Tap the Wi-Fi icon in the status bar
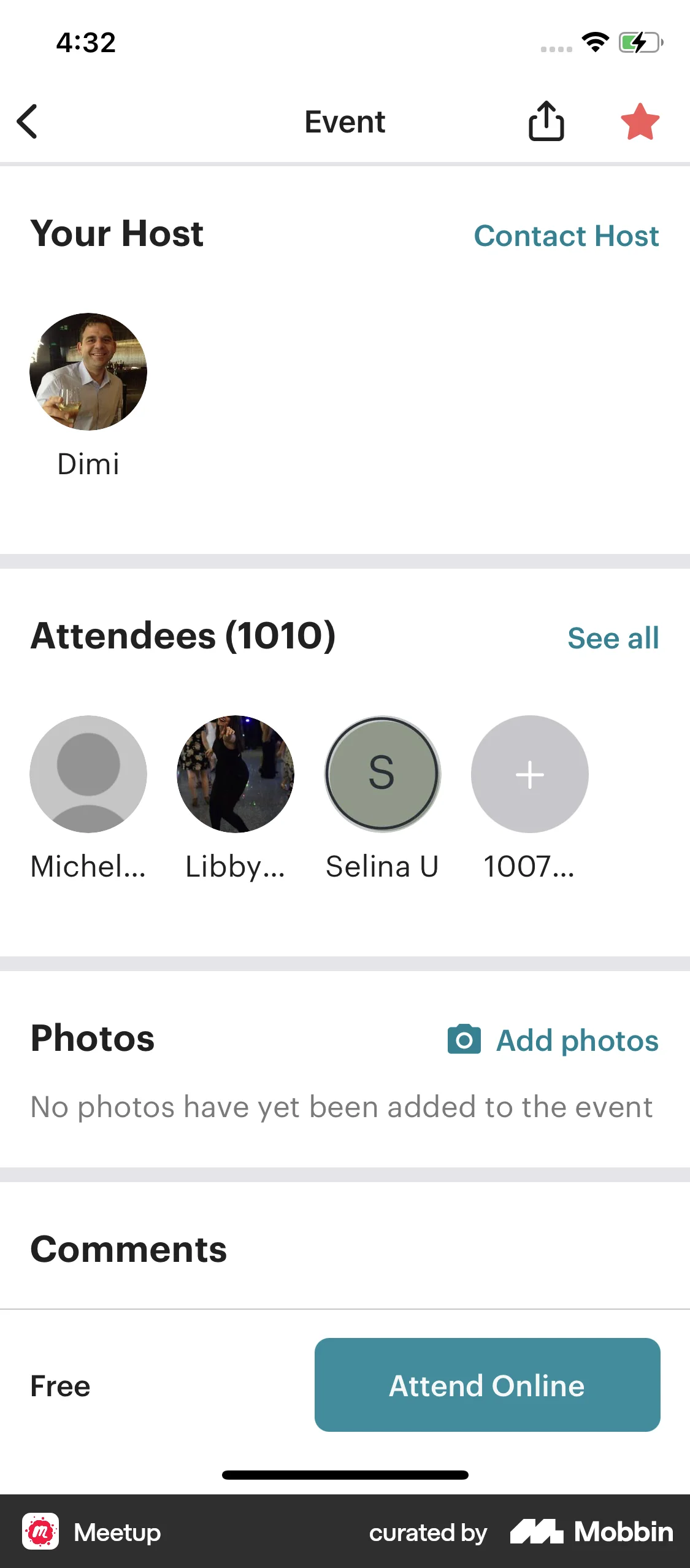690x1568 pixels. [593, 42]
